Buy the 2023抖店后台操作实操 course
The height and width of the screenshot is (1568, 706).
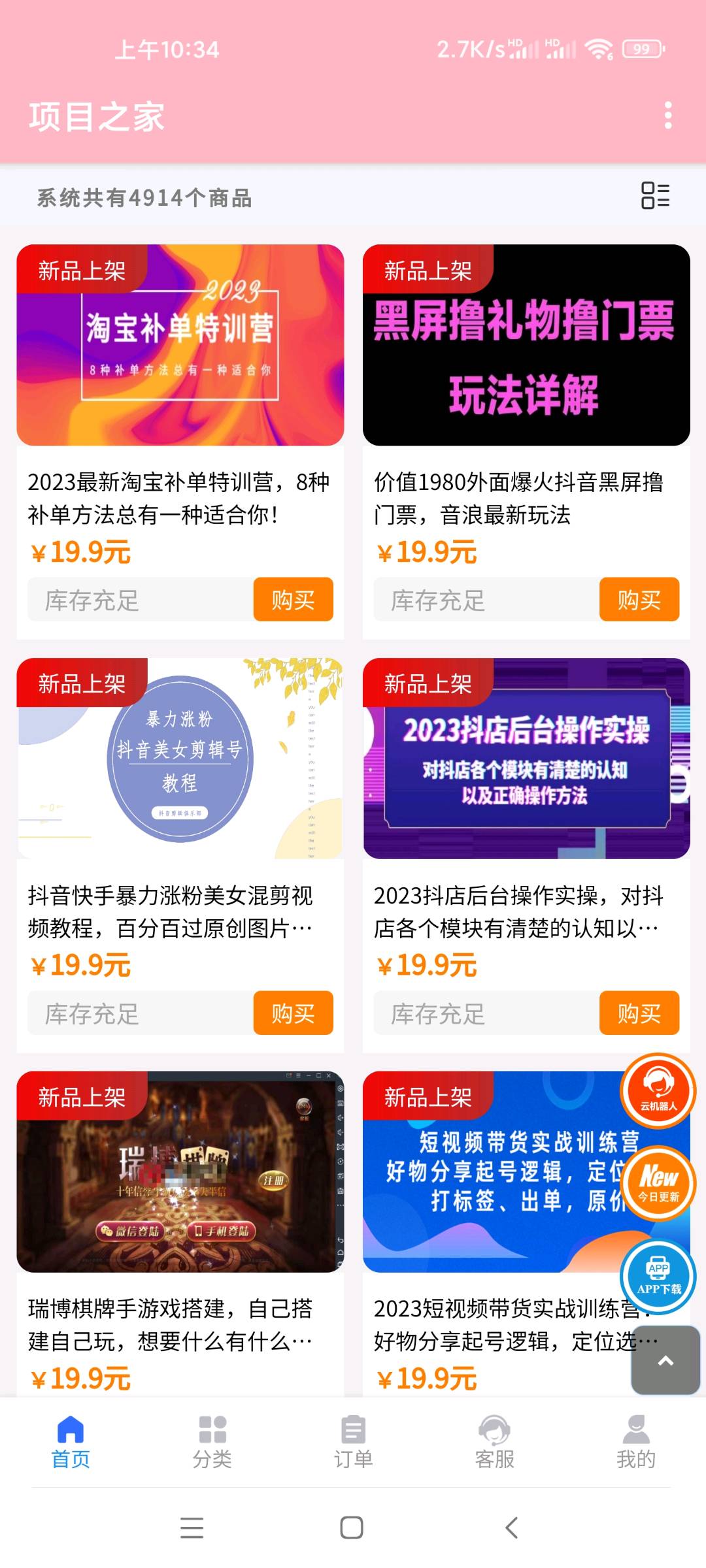[639, 1013]
